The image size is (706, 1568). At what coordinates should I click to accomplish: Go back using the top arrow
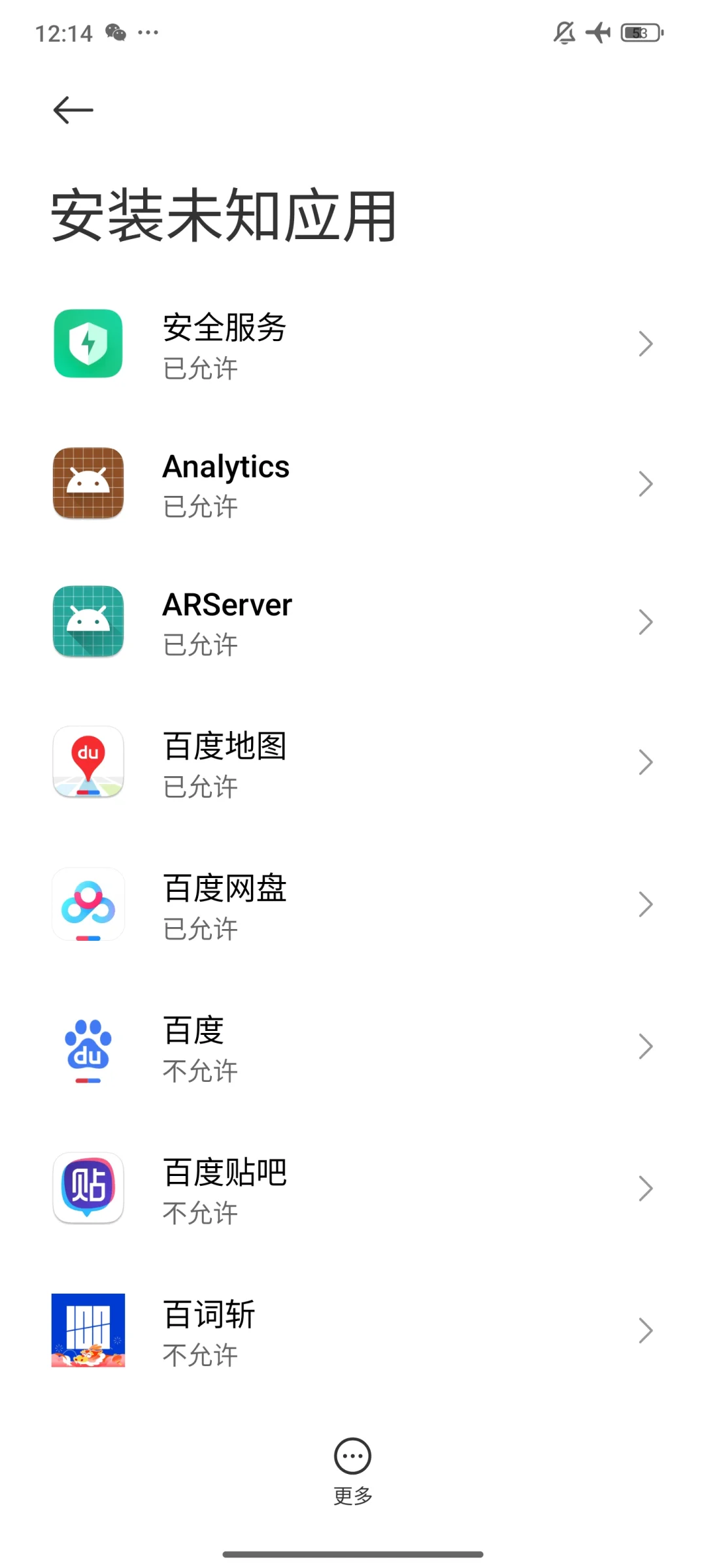(x=73, y=110)
